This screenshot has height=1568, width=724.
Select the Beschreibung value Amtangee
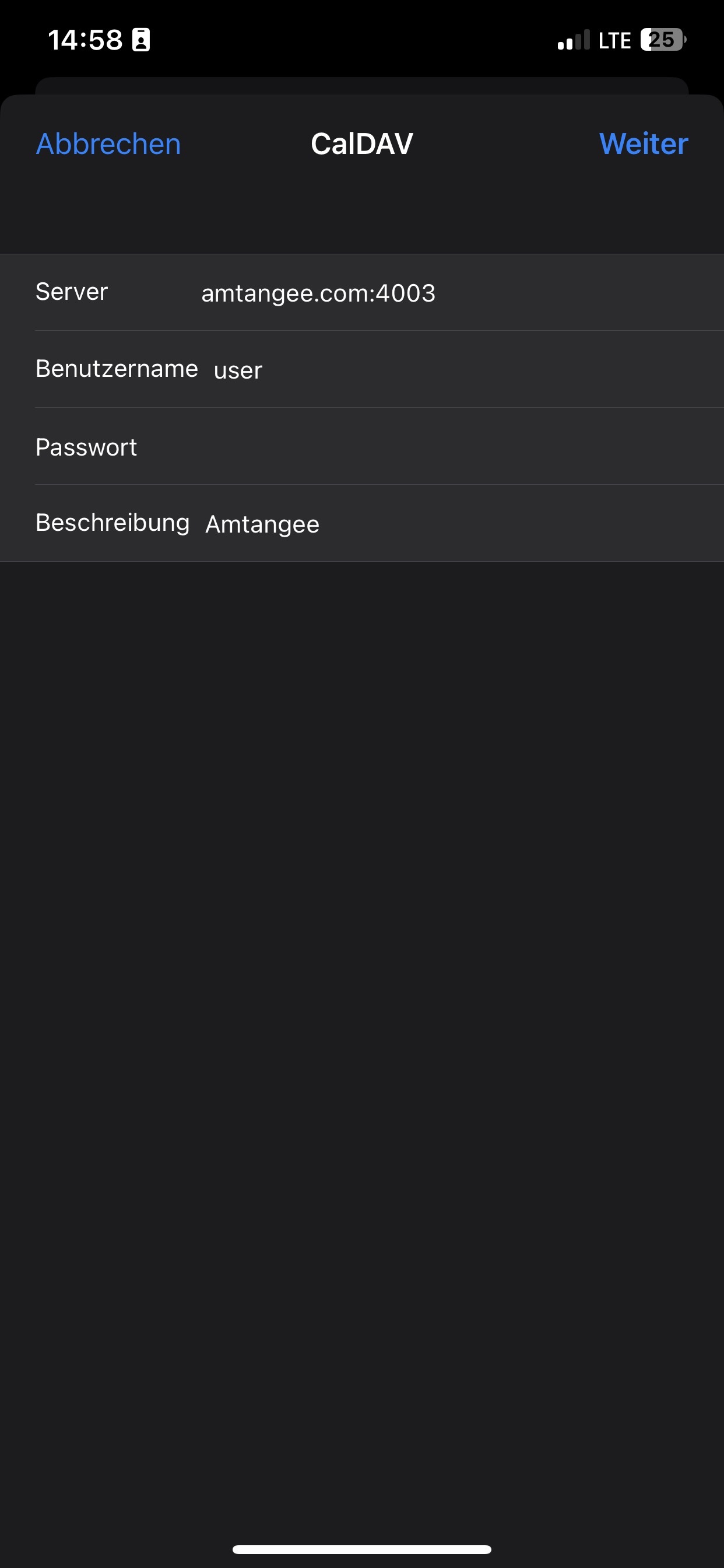pyautogui.click(x=262, y=523)
